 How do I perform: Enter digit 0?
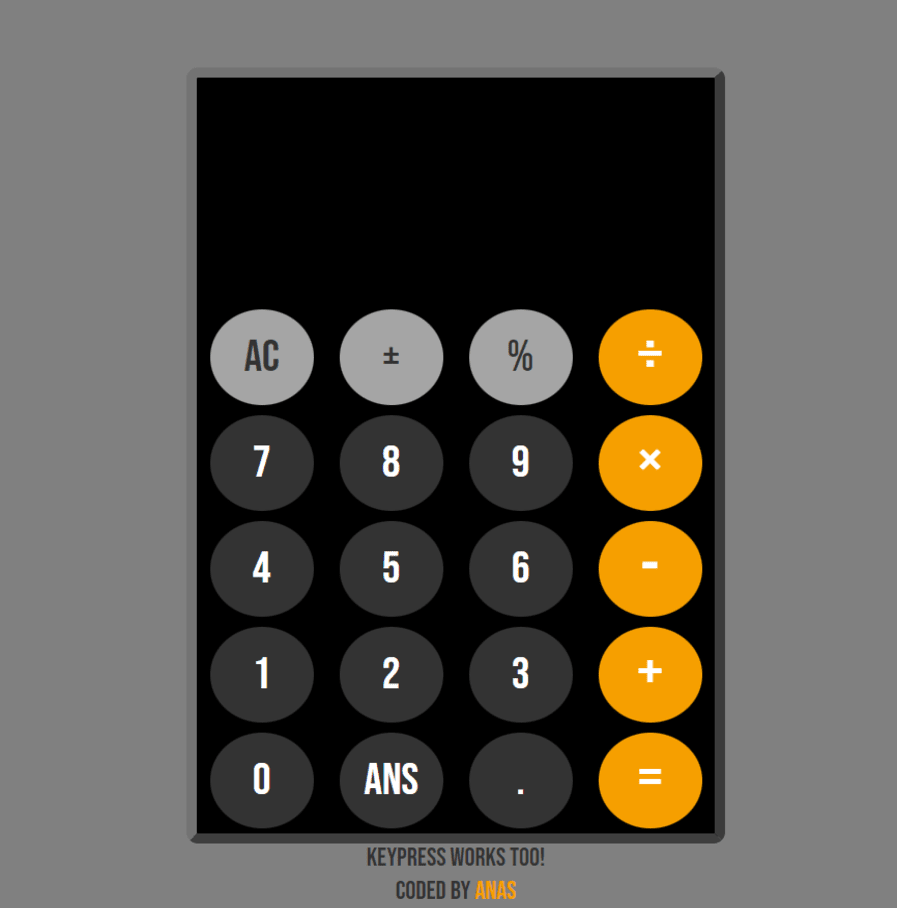click(262, 781)
